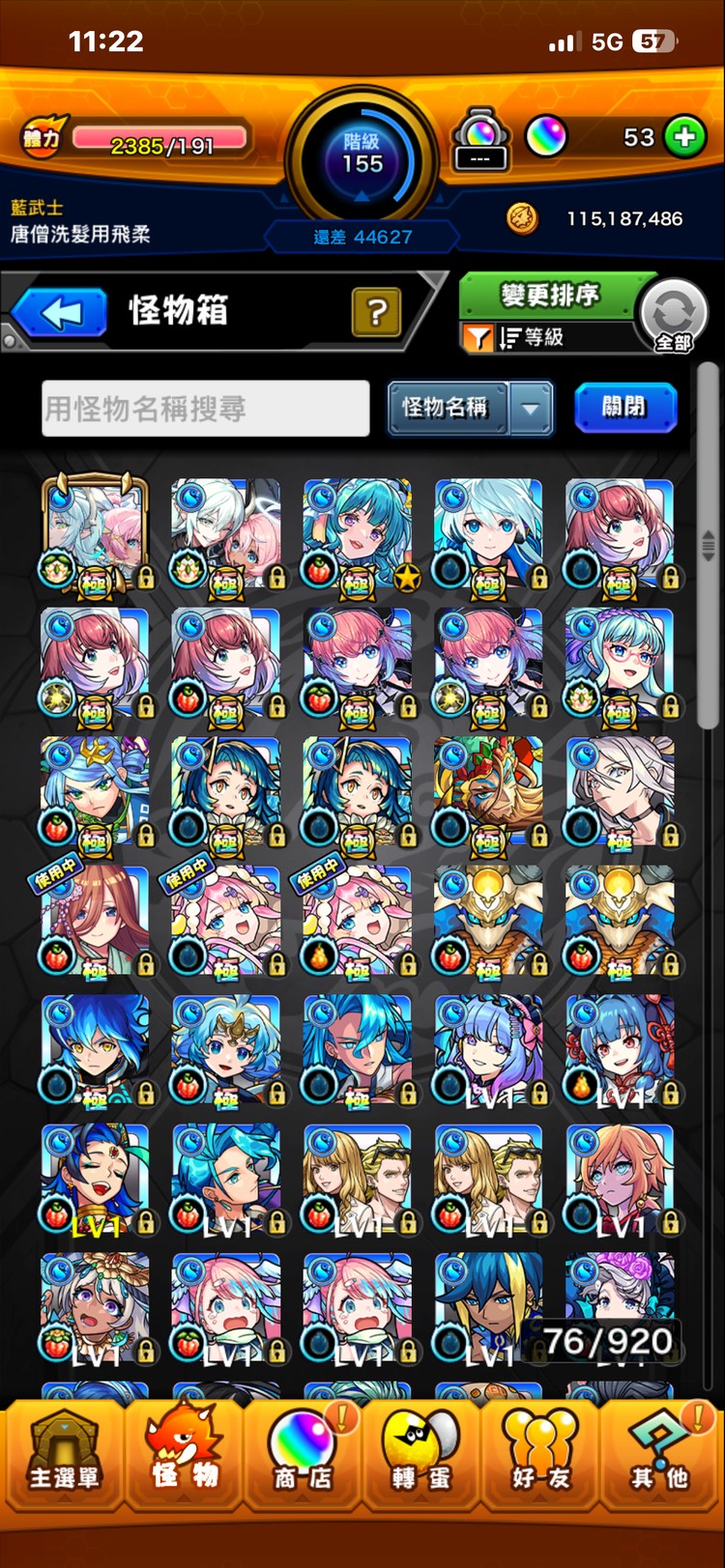The height and width of the screenshot is (1568, 725).
Task: Add orbs with the green plus button
Action: coord(684,137)
